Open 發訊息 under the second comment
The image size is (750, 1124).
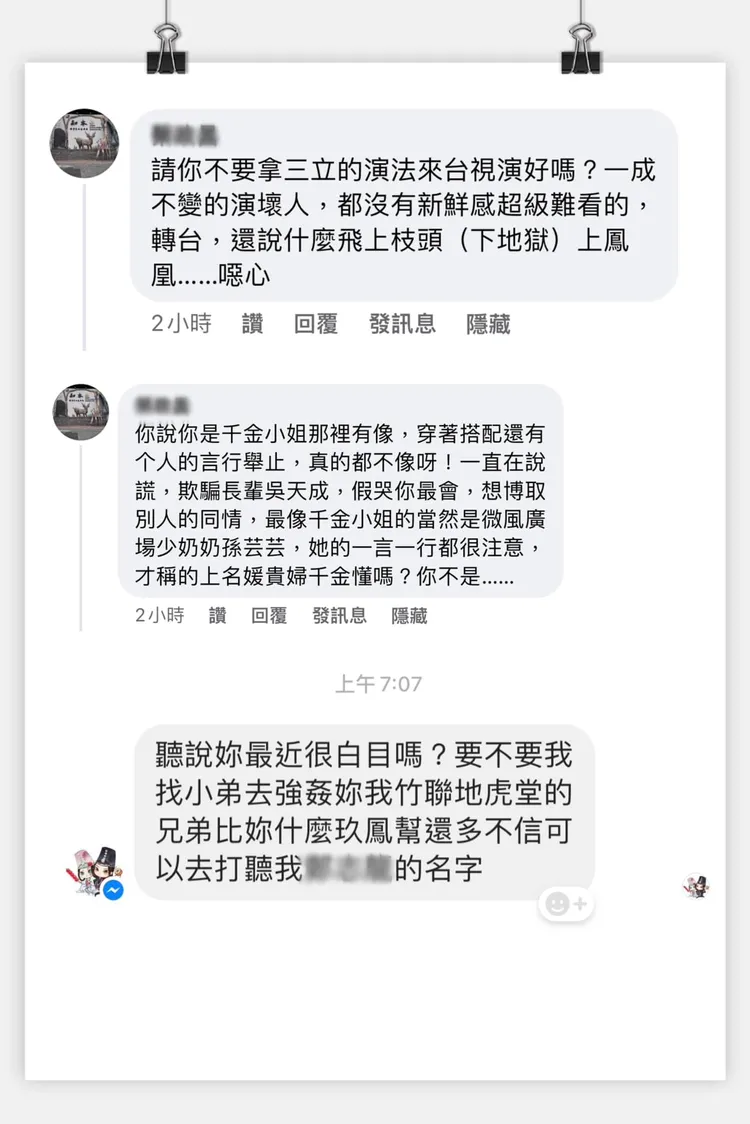click(340, 616)
